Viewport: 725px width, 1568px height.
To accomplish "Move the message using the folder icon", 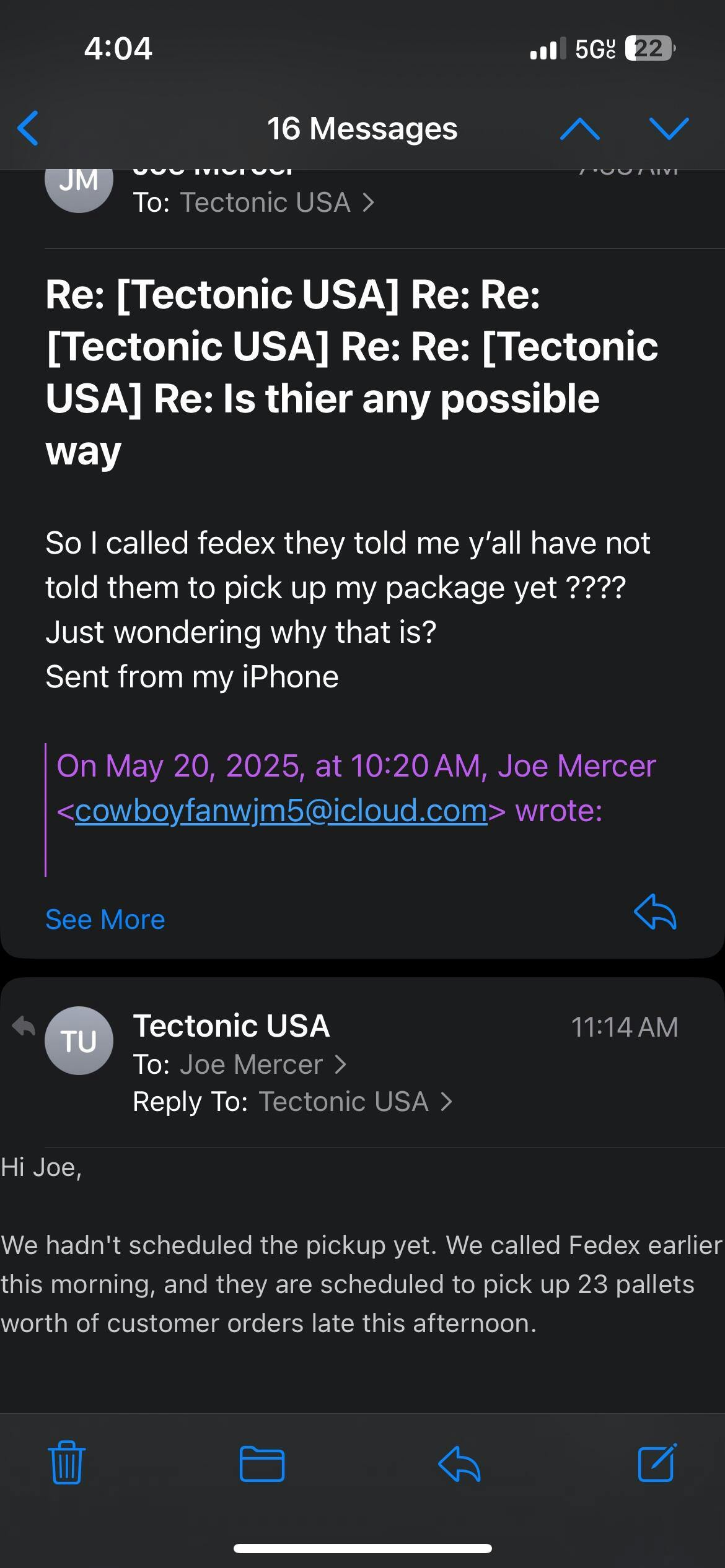I will click(262, 1464).
